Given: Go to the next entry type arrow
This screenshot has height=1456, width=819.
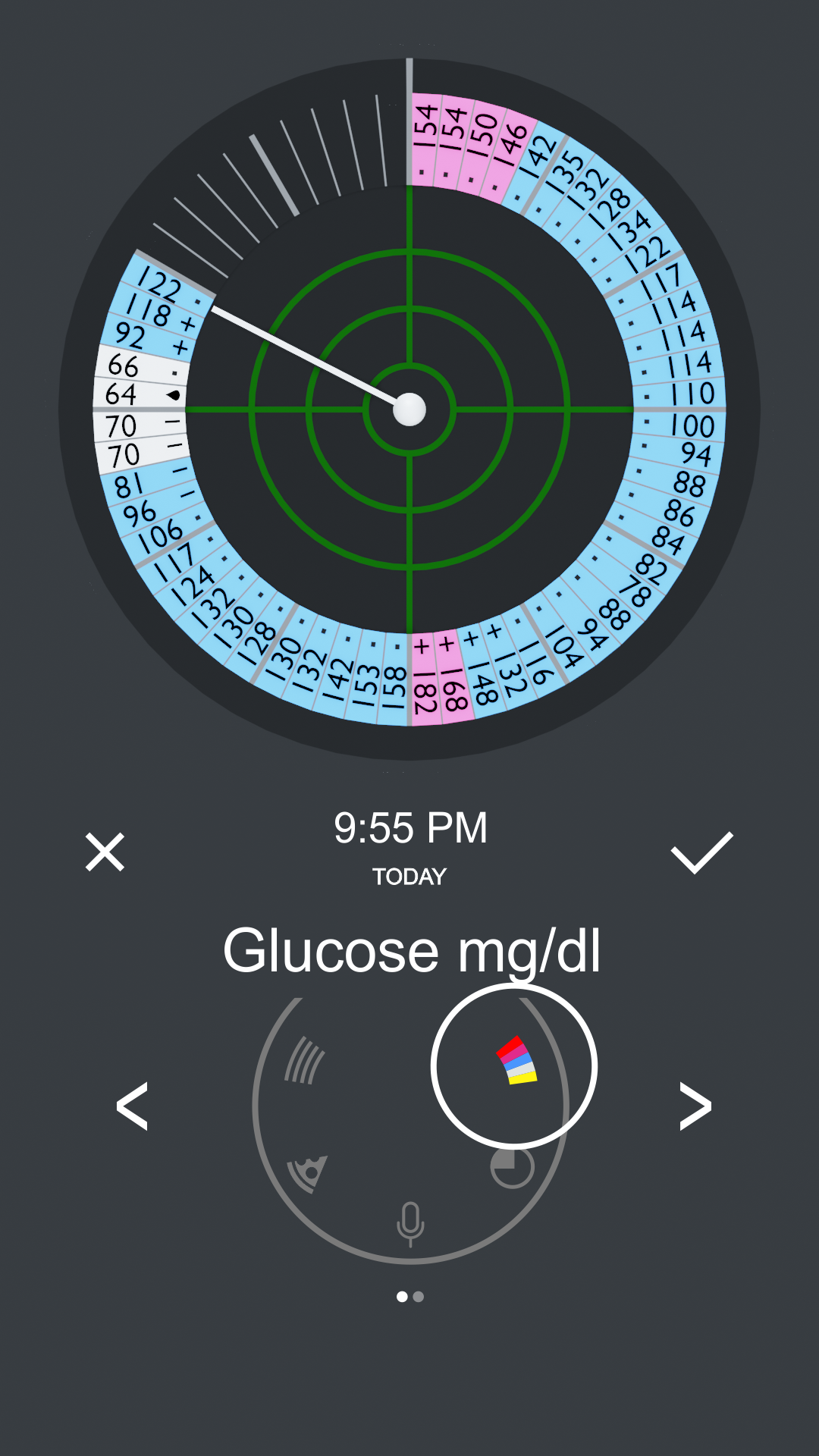Looking at the screenshot, I should pos(695,1106).
